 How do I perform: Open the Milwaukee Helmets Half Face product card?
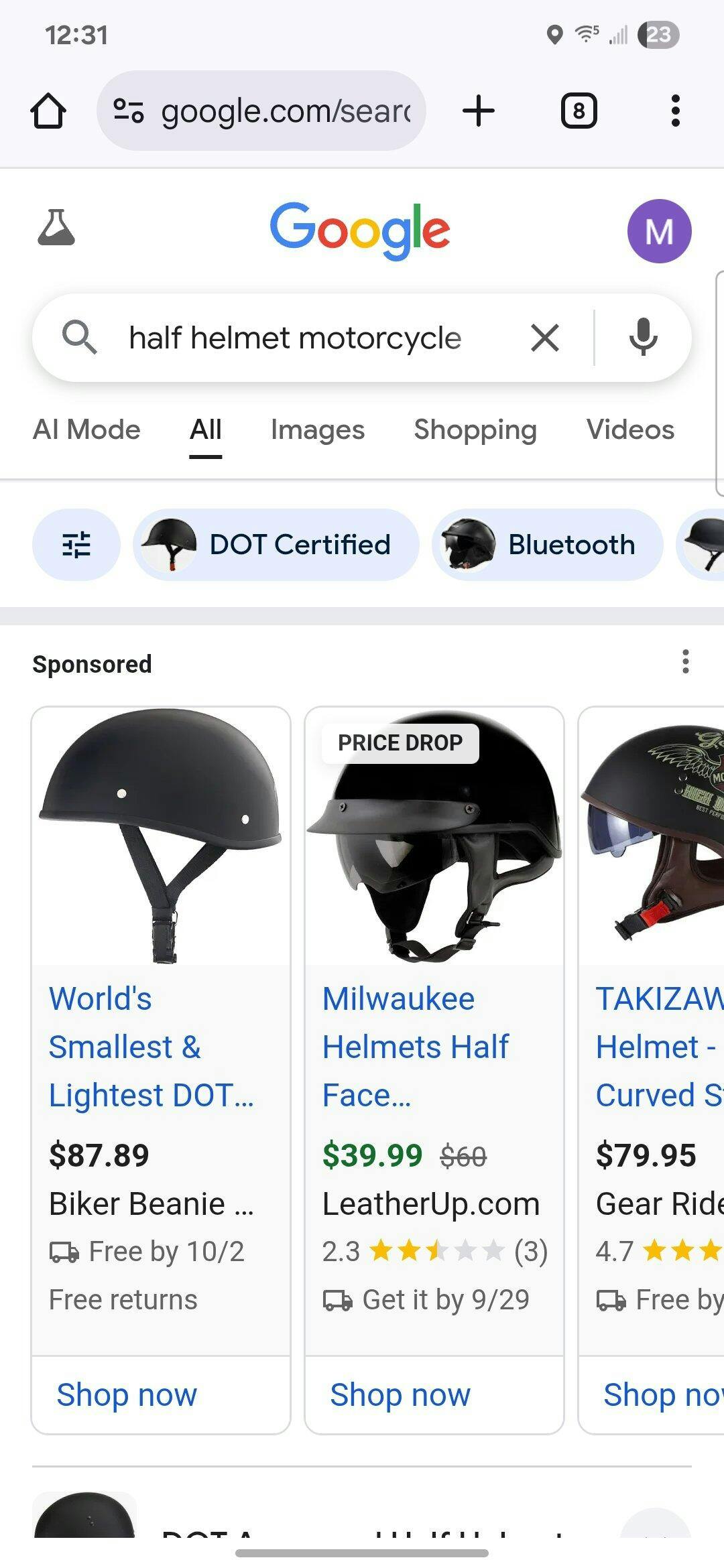[x=434, y=1045]
